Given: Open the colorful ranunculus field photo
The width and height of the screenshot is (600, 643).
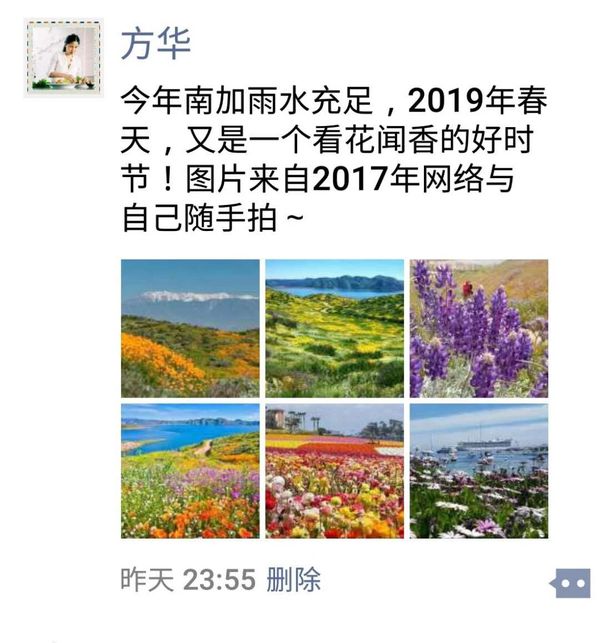Looking at the screenshot, I should point(334,471).
